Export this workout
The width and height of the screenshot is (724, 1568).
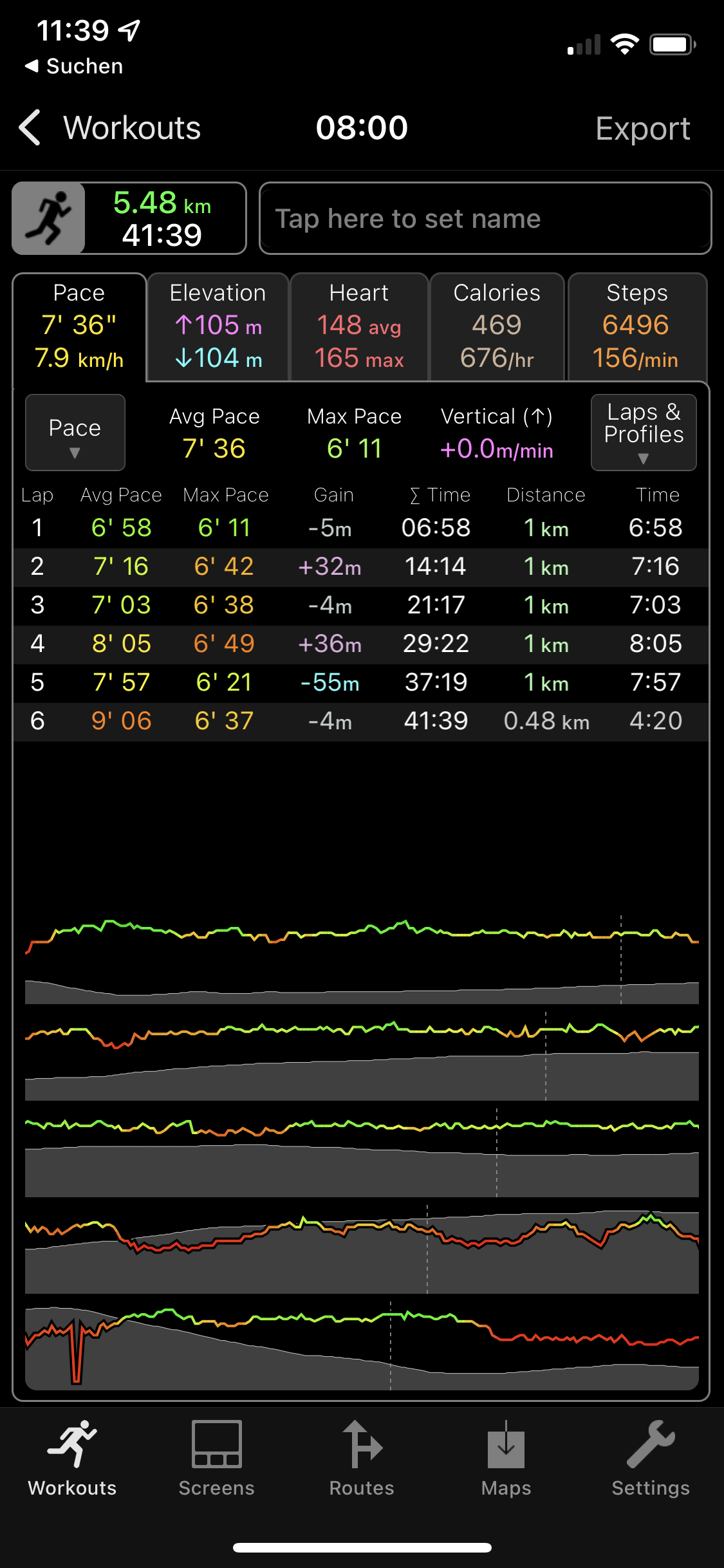(642, 129)
